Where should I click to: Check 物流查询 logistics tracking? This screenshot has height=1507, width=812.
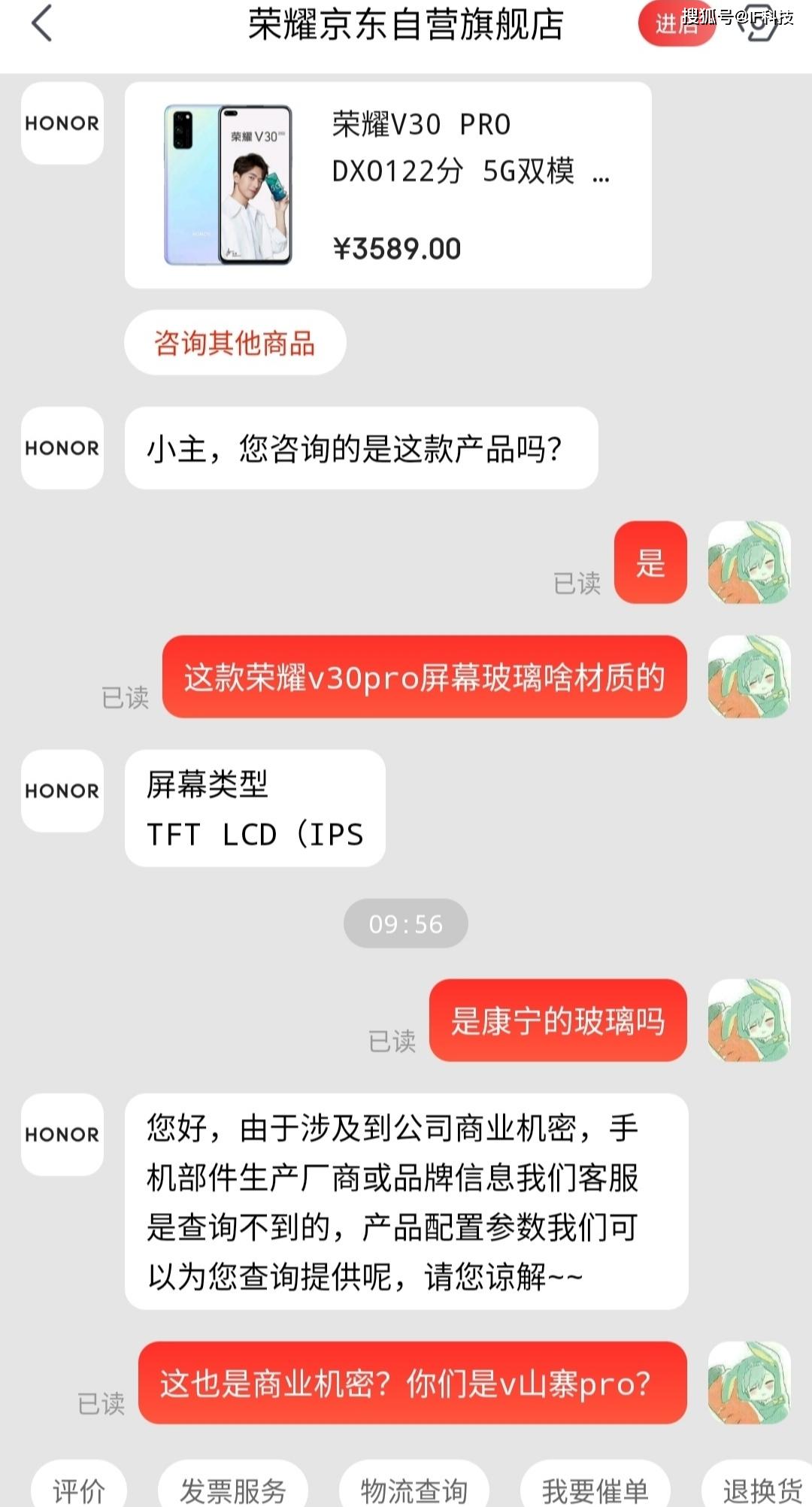click(x=414, y=1489)
